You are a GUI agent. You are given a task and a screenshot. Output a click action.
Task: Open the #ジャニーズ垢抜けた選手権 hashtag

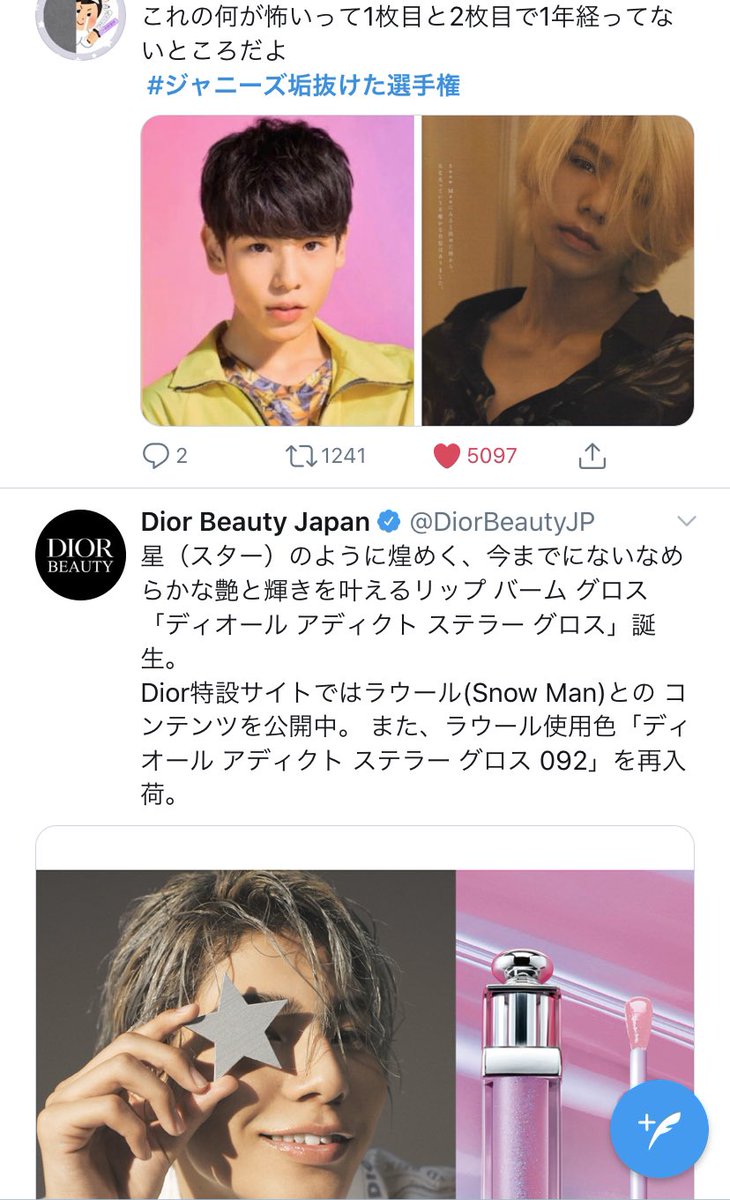[303, 86]
